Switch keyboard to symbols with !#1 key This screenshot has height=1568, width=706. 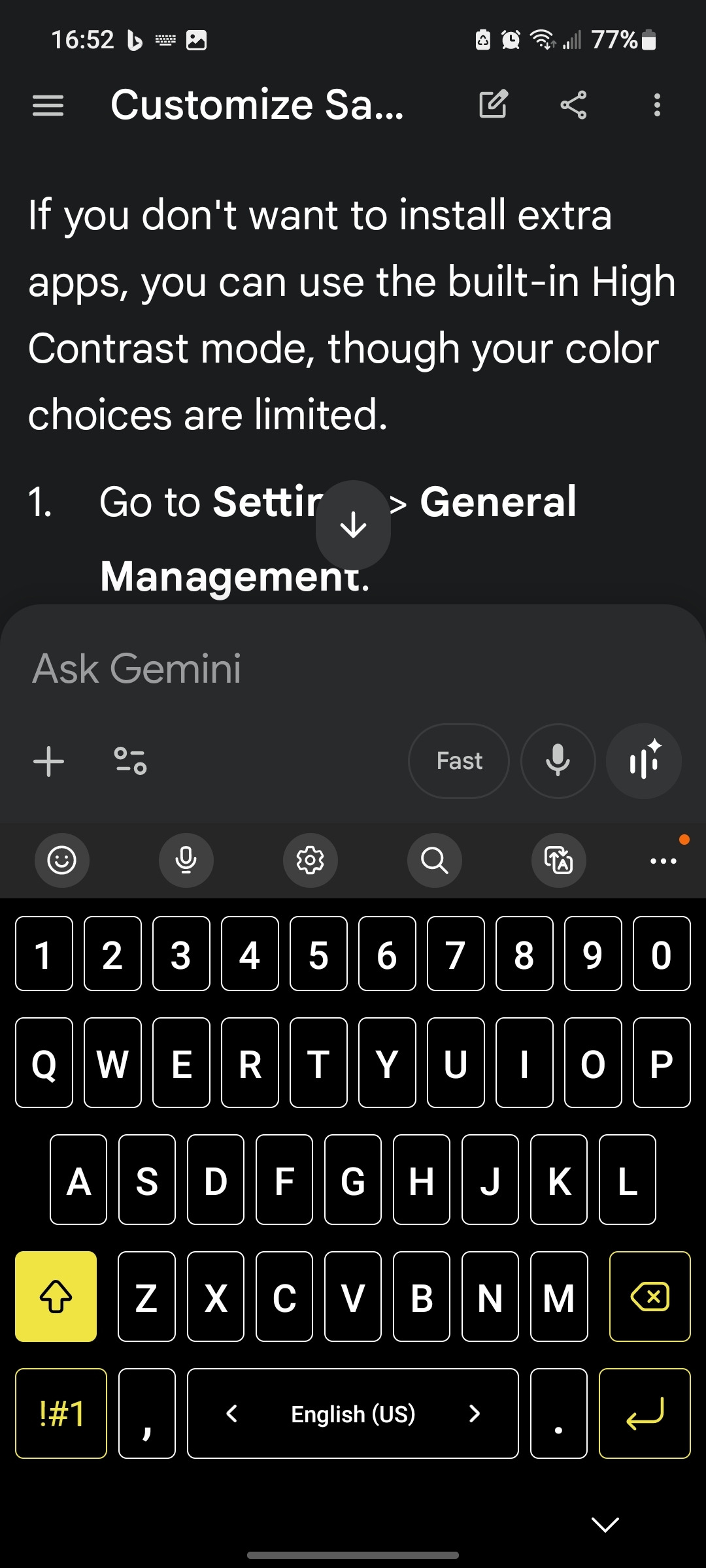click(x=61, y=1413)
